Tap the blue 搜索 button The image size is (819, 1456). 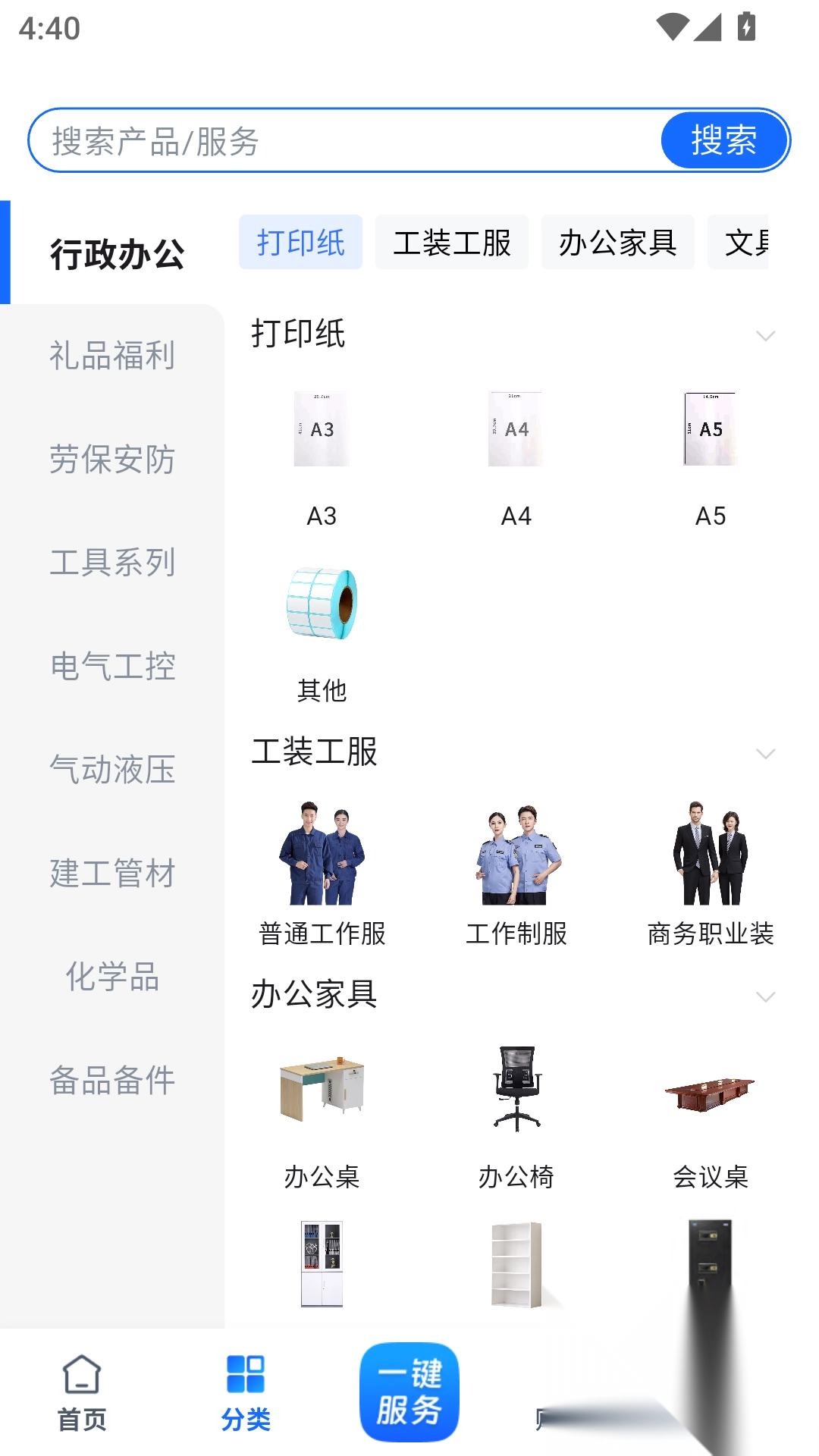724,140
